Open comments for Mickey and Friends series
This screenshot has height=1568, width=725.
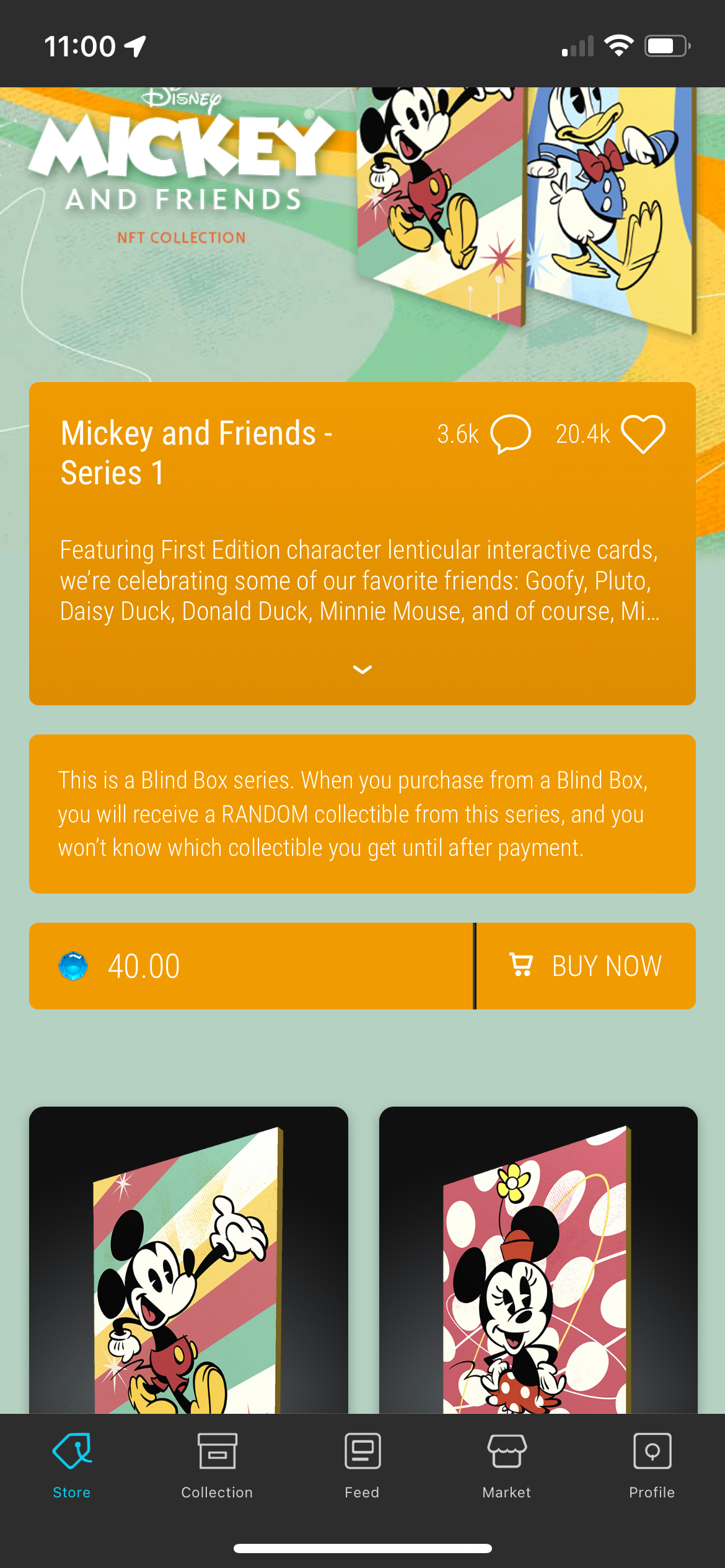click(510, 434)
